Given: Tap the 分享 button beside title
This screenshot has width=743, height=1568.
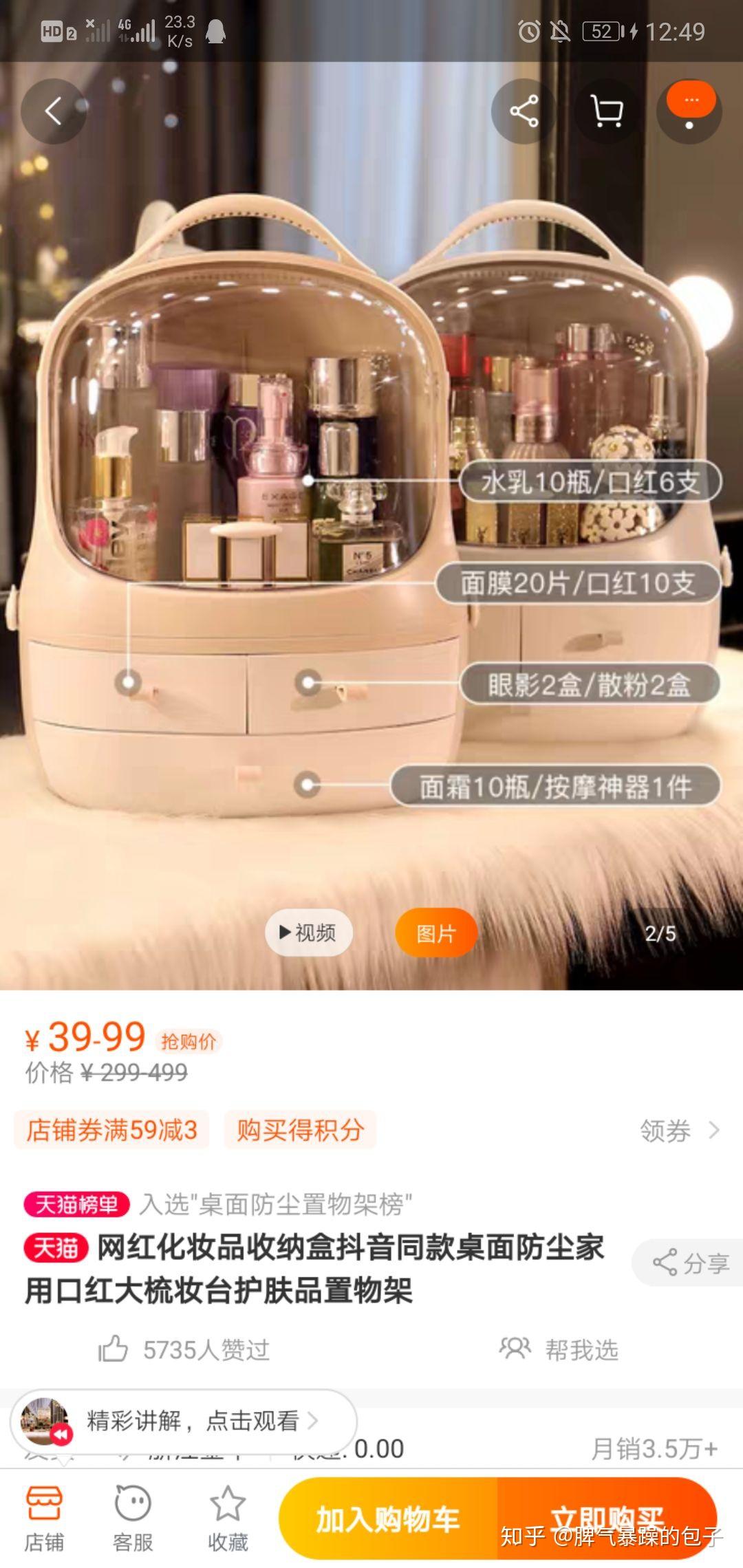Looking at the screenshot, I should (690, 1263).
